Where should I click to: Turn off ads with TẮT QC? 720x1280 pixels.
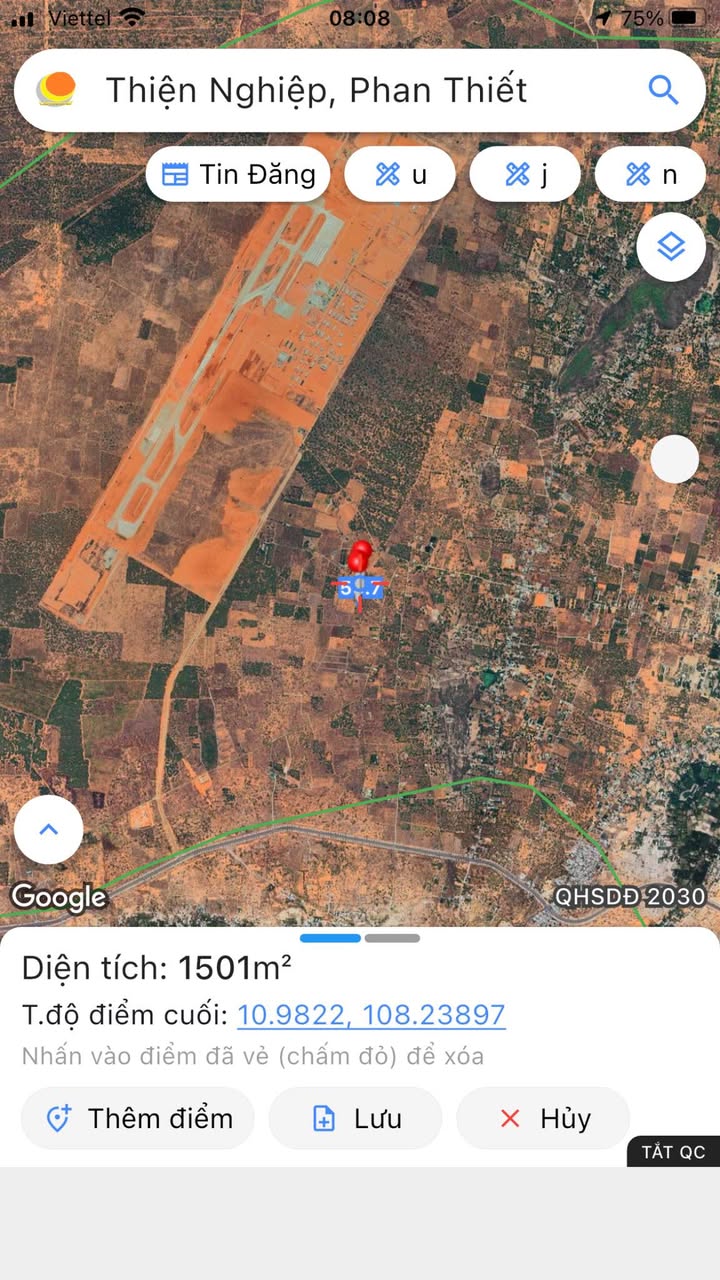(x=673, y=1152)
